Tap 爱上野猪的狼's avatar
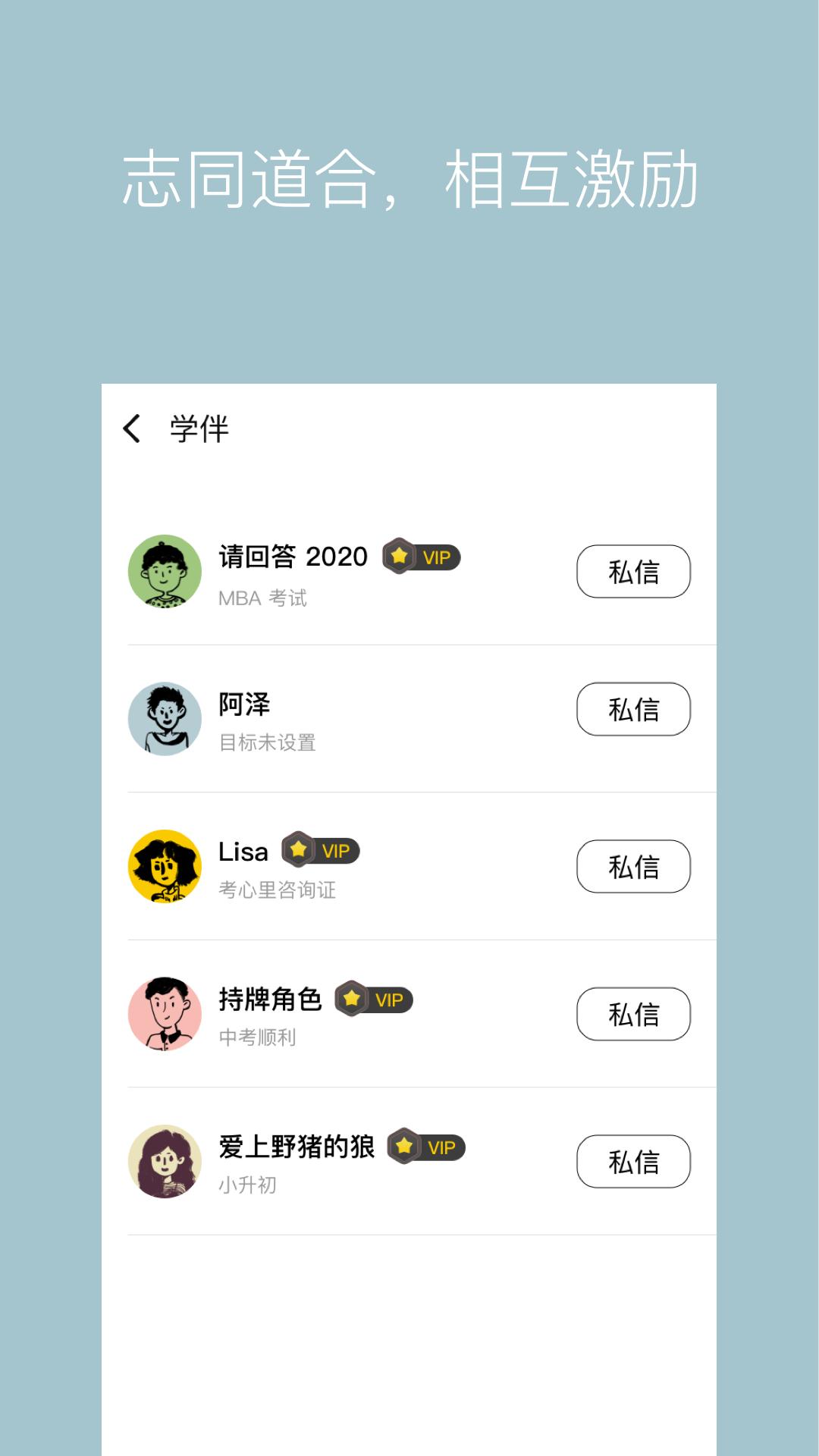The height and width of the screenshot is (1456, 819). (165, 1162)
